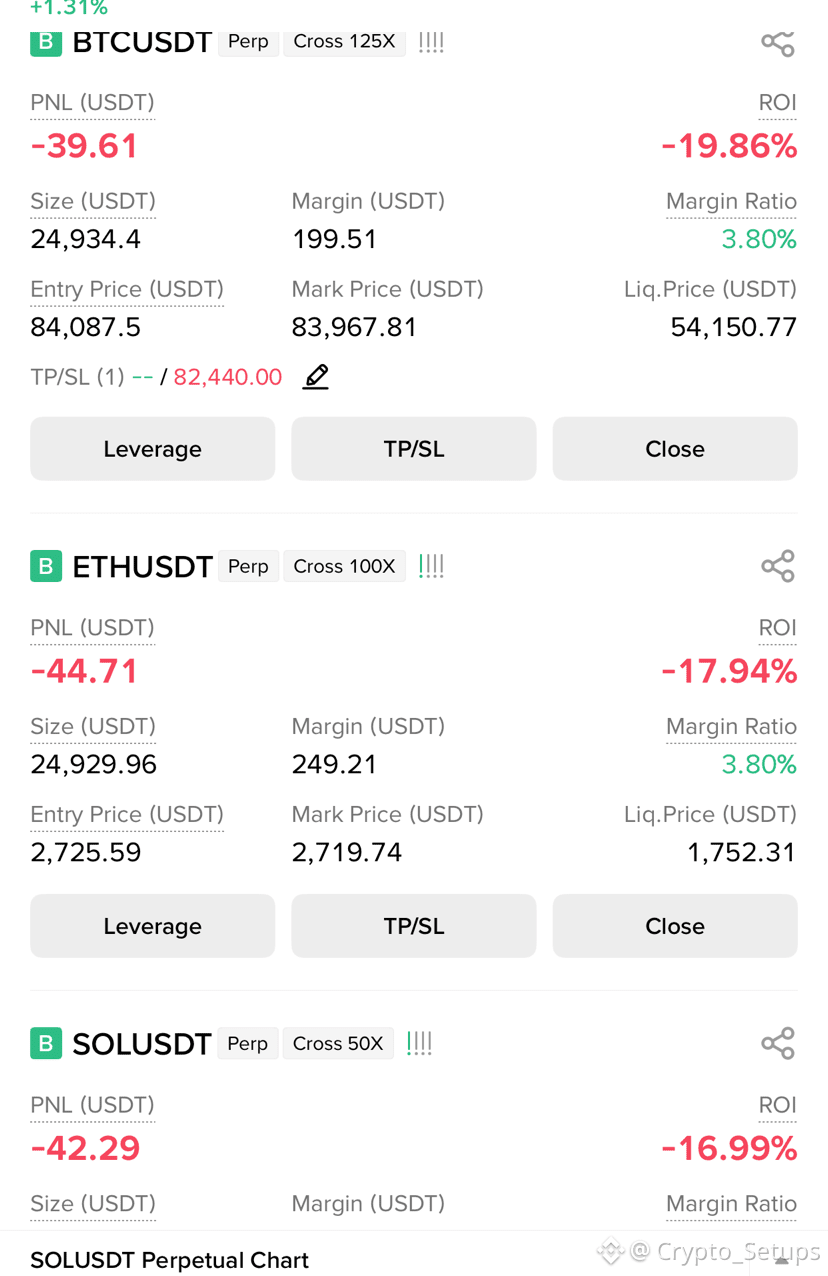Close the BTCUSDT position
The width and height of the screenshot is (828, 1276).
click(x=675, y=449)
